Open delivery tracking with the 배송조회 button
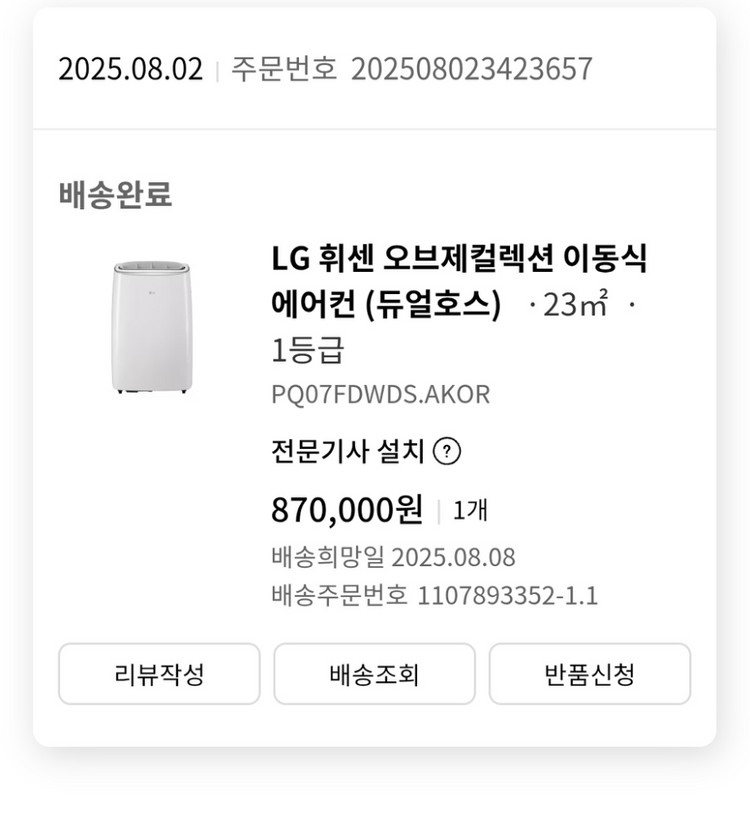This screenshot has width=750, height=835. [x=375, y=674]
